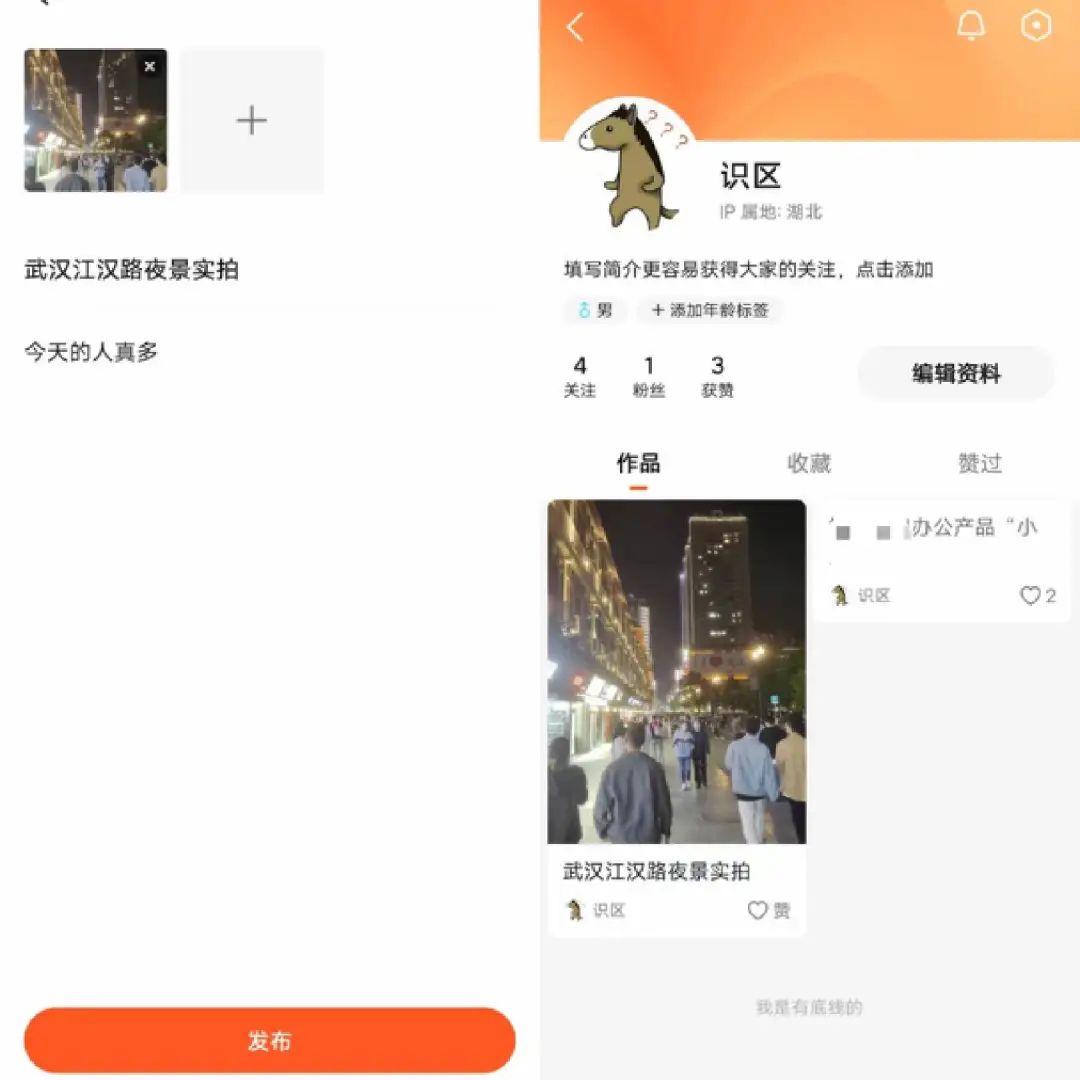
Task: Open the 关注 following list
Action: click(580, 377)
